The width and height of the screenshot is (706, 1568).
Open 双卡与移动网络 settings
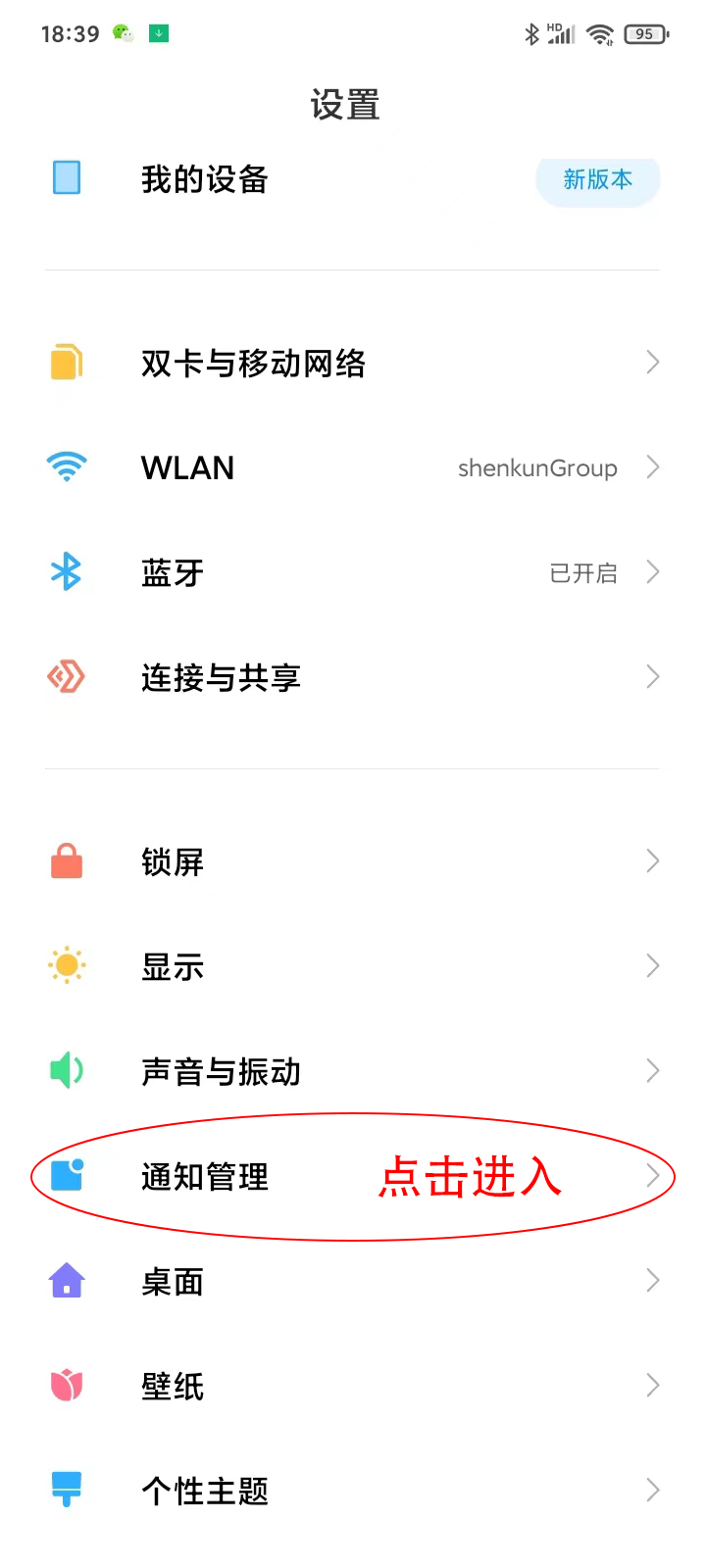[x=254, y=364]
